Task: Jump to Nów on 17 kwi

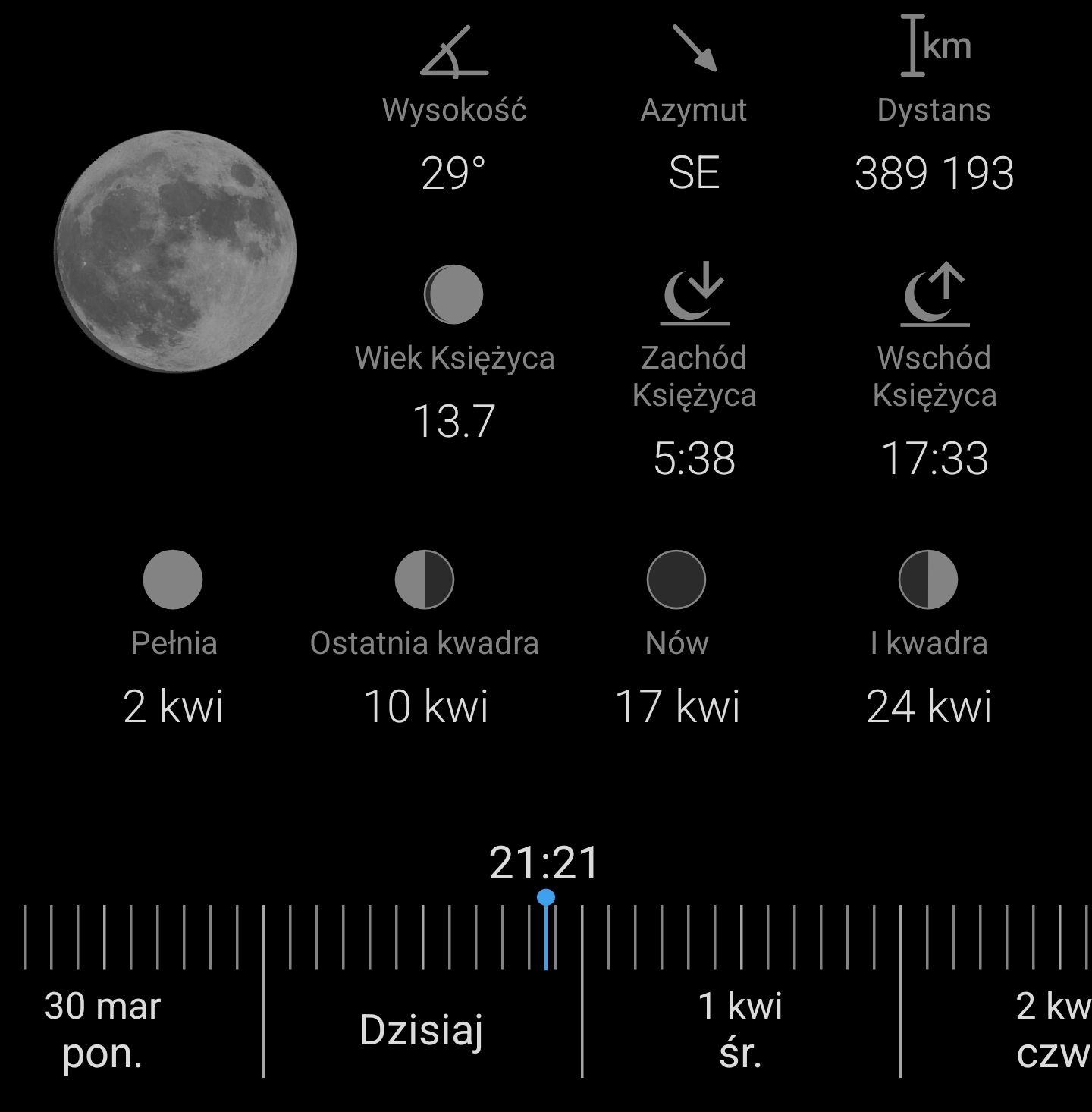Action: pos(676,639)
